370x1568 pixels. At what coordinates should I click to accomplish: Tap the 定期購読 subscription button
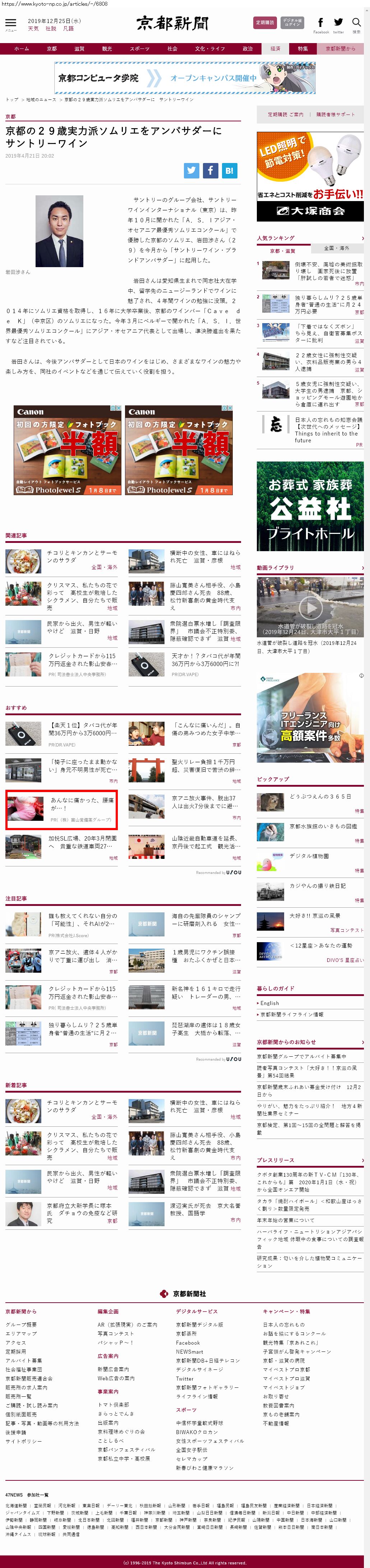[265, 23]
